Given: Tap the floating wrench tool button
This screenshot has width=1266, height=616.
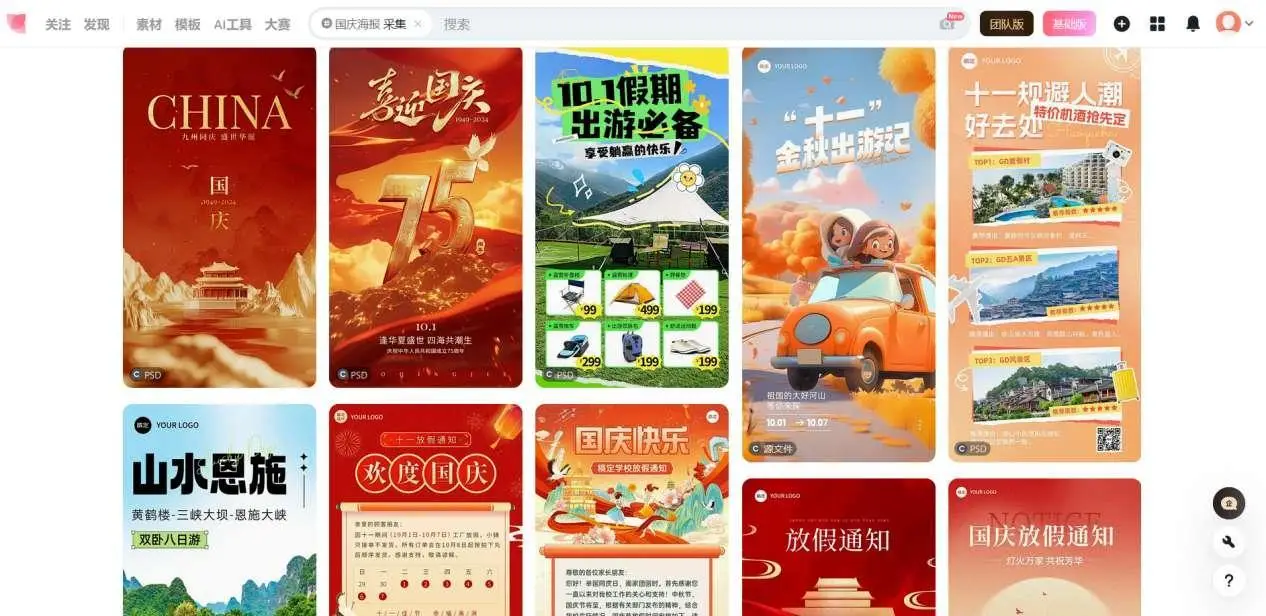Looking at the screenshot, I should point(1228,542).
